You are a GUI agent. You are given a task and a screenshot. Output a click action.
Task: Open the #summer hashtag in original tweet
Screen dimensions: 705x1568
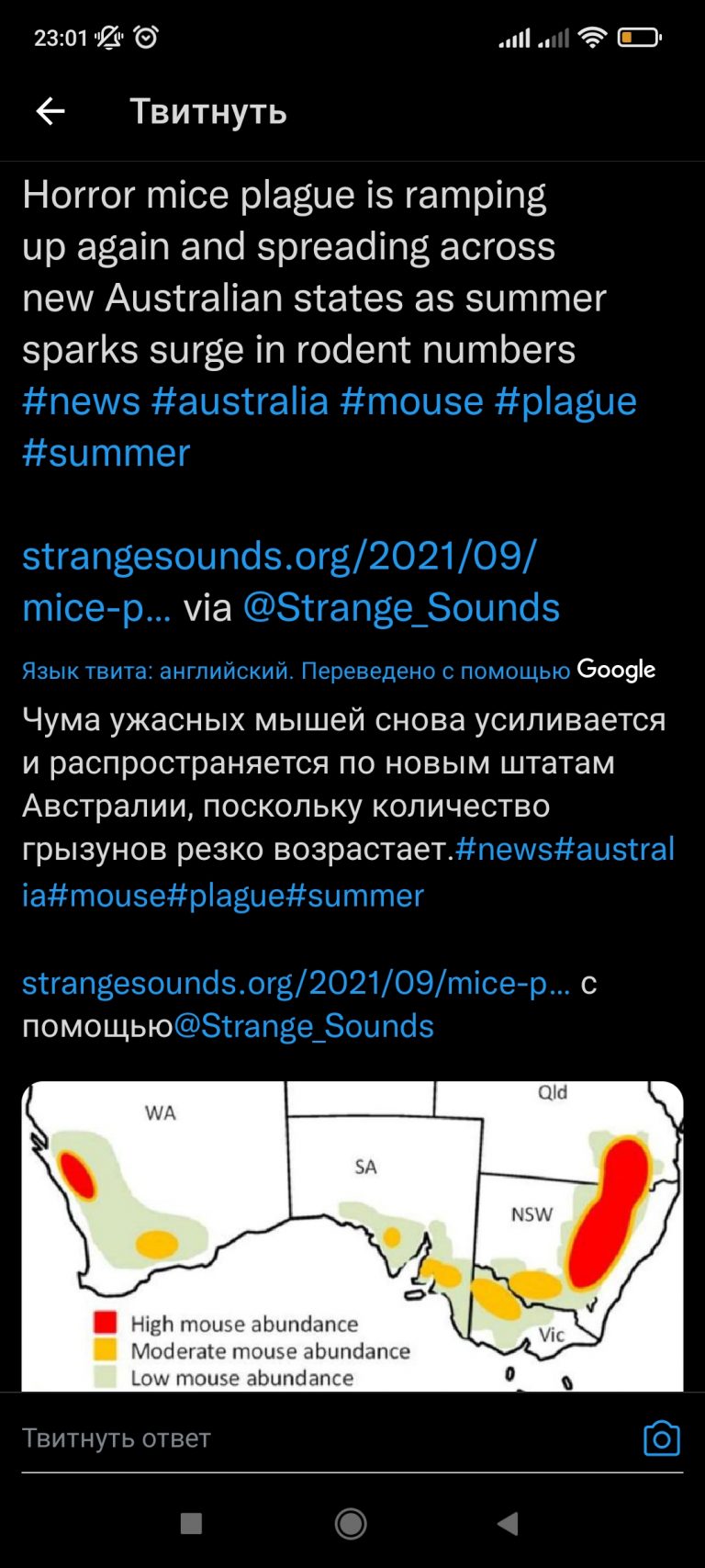(106, 453)
